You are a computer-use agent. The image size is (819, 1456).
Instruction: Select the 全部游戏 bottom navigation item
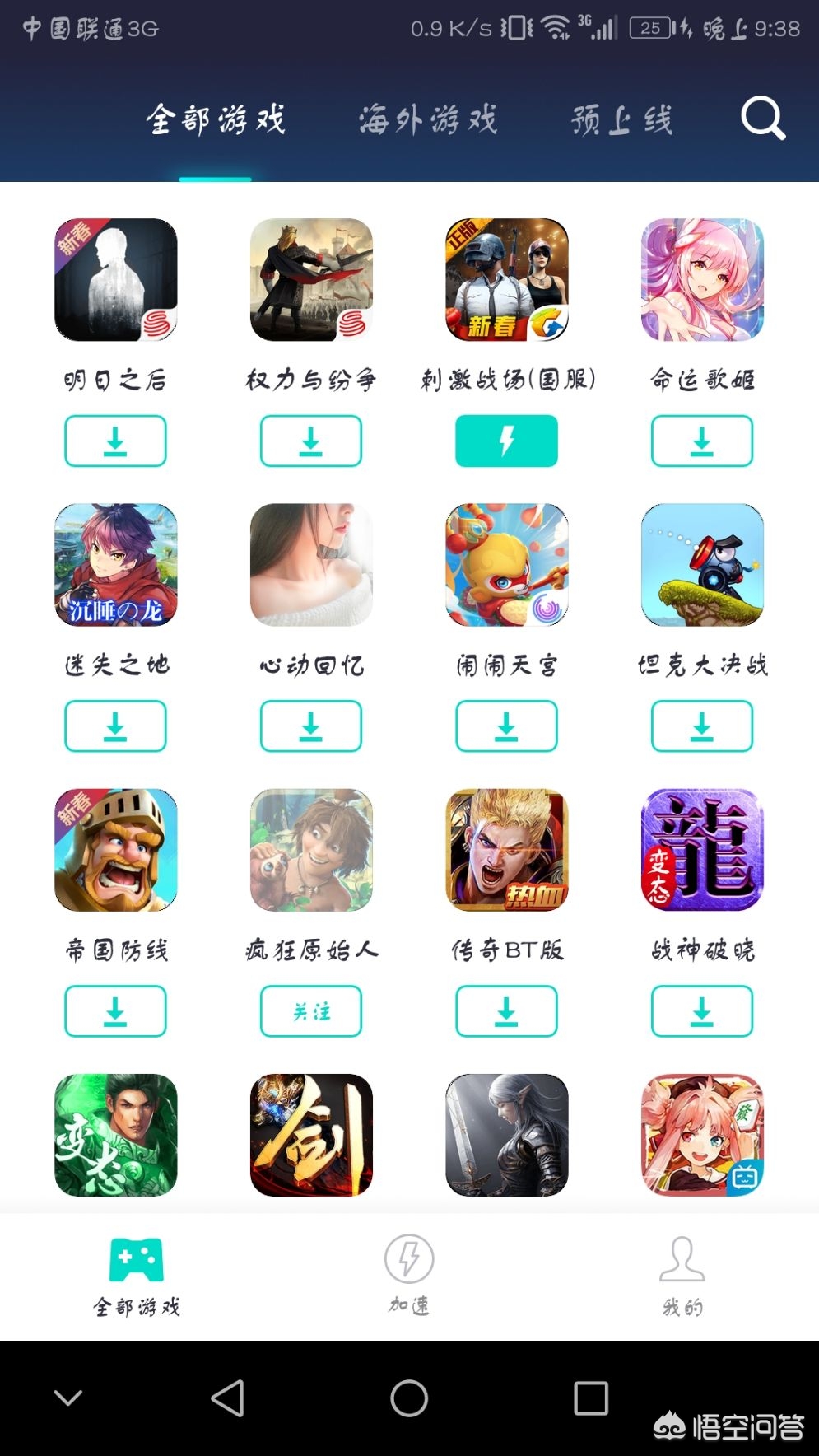pyautogui.click(x=137, y=1274)
